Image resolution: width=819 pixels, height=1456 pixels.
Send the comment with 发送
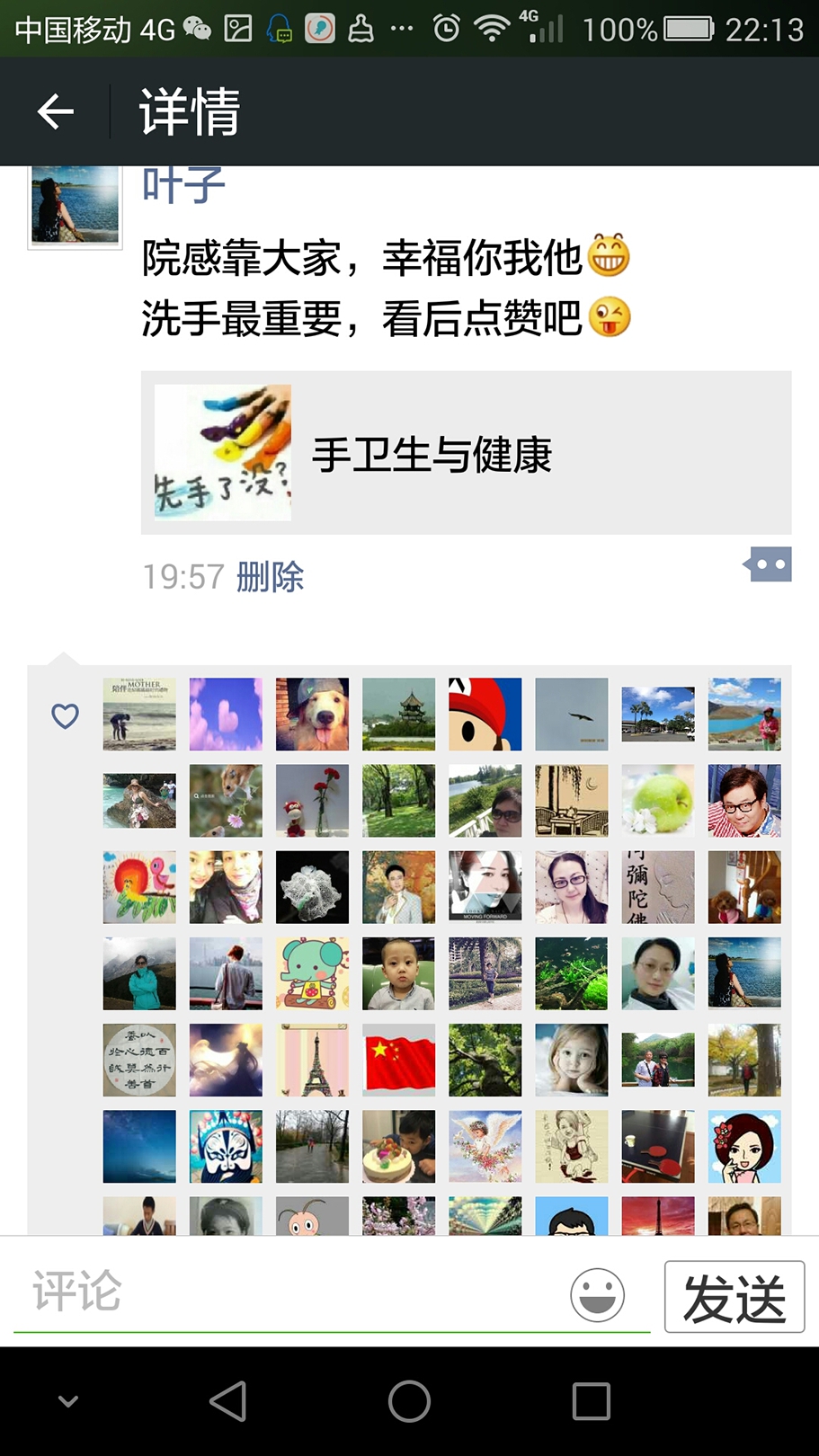point(734,1297)
